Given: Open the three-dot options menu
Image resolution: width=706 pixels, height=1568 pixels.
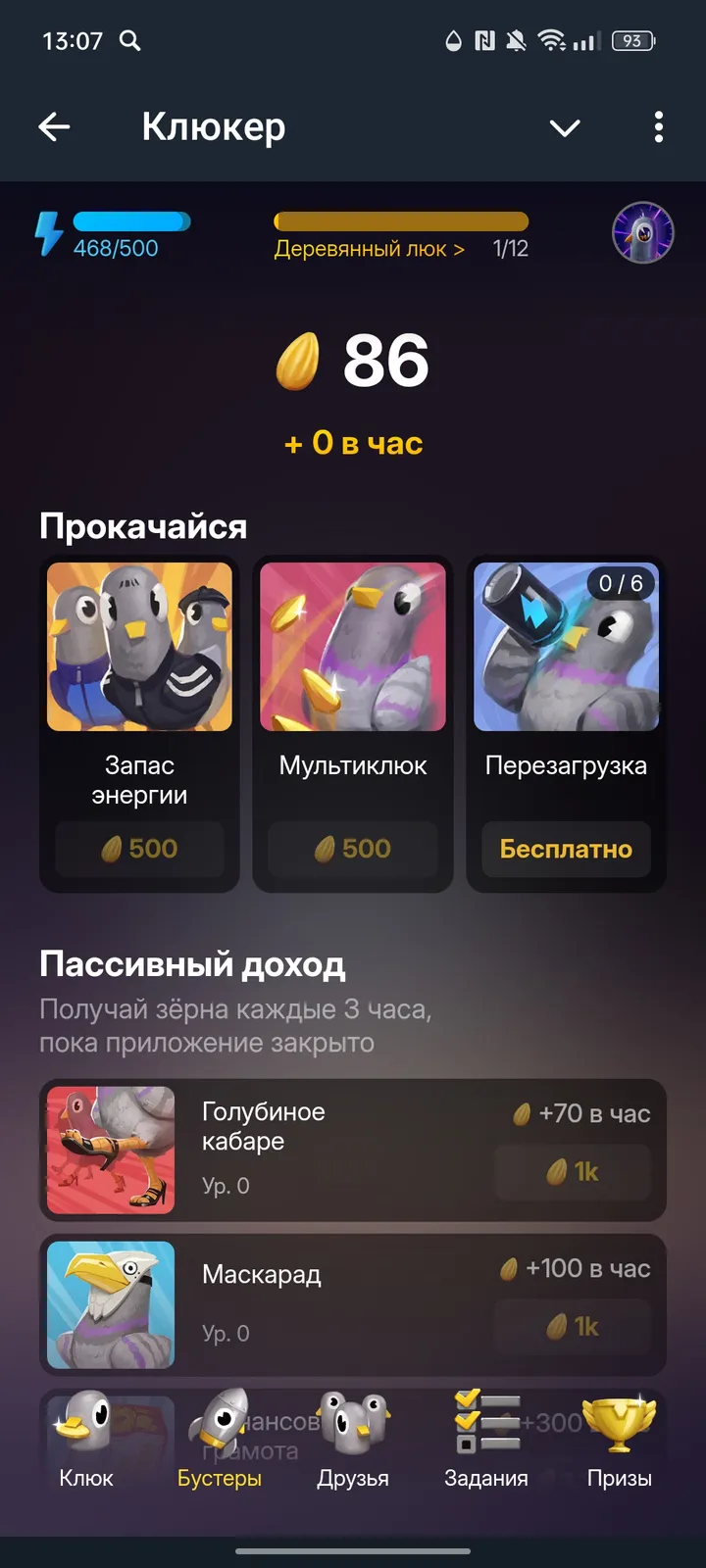Looking at the screenshot, I should click(x=658, y=126).
